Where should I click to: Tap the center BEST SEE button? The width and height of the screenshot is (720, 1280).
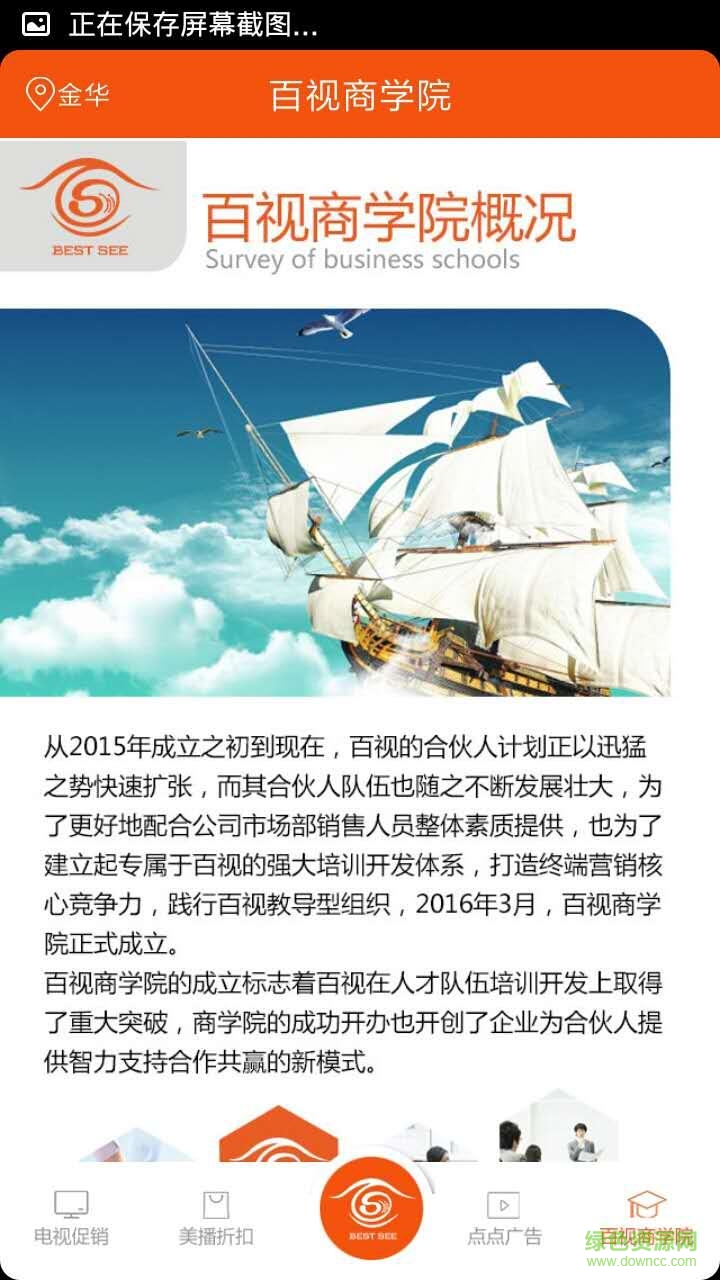(x=372, y=1208)
